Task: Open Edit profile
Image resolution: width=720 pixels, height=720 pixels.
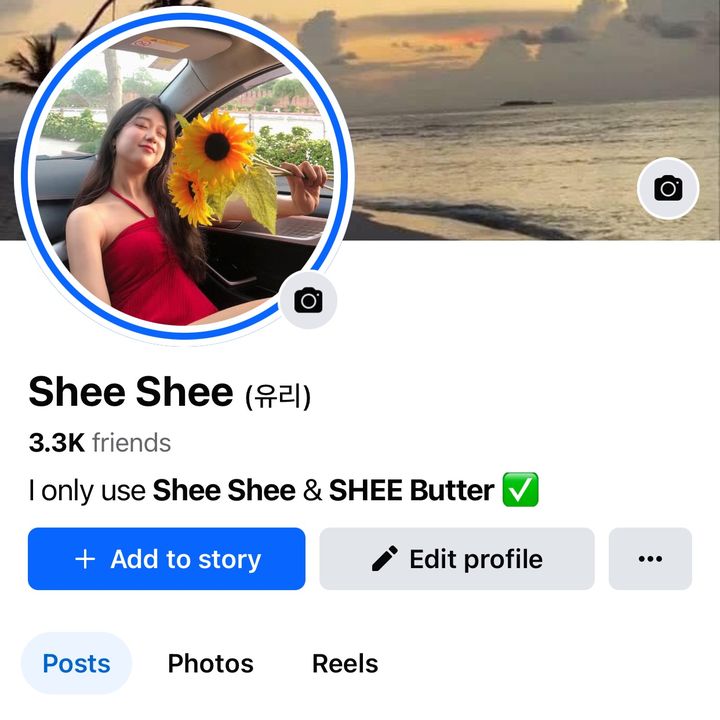Action: pyautogui.click(x=457, y=559)
